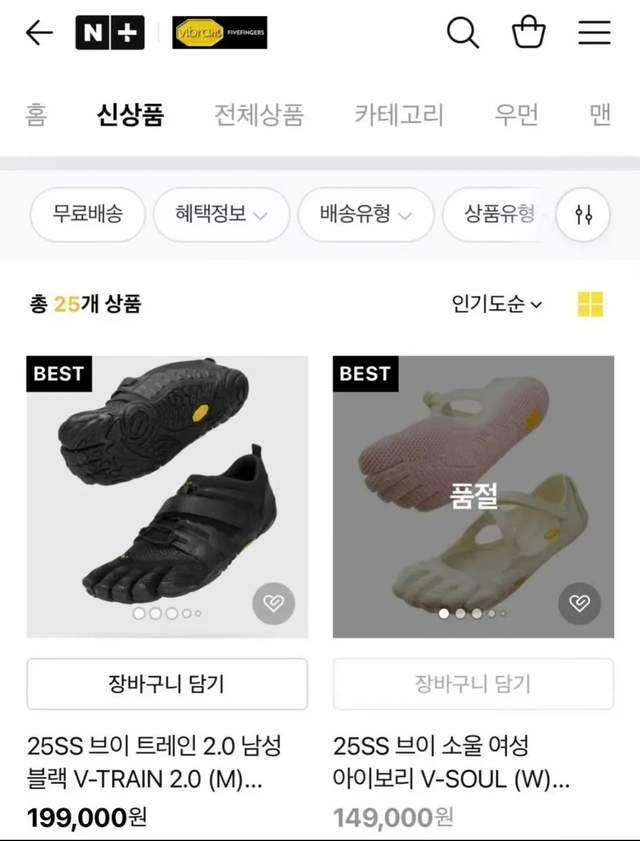Wishlist the V-SOUL ivory shoe
640x841 pixels.
pos(579,603)
